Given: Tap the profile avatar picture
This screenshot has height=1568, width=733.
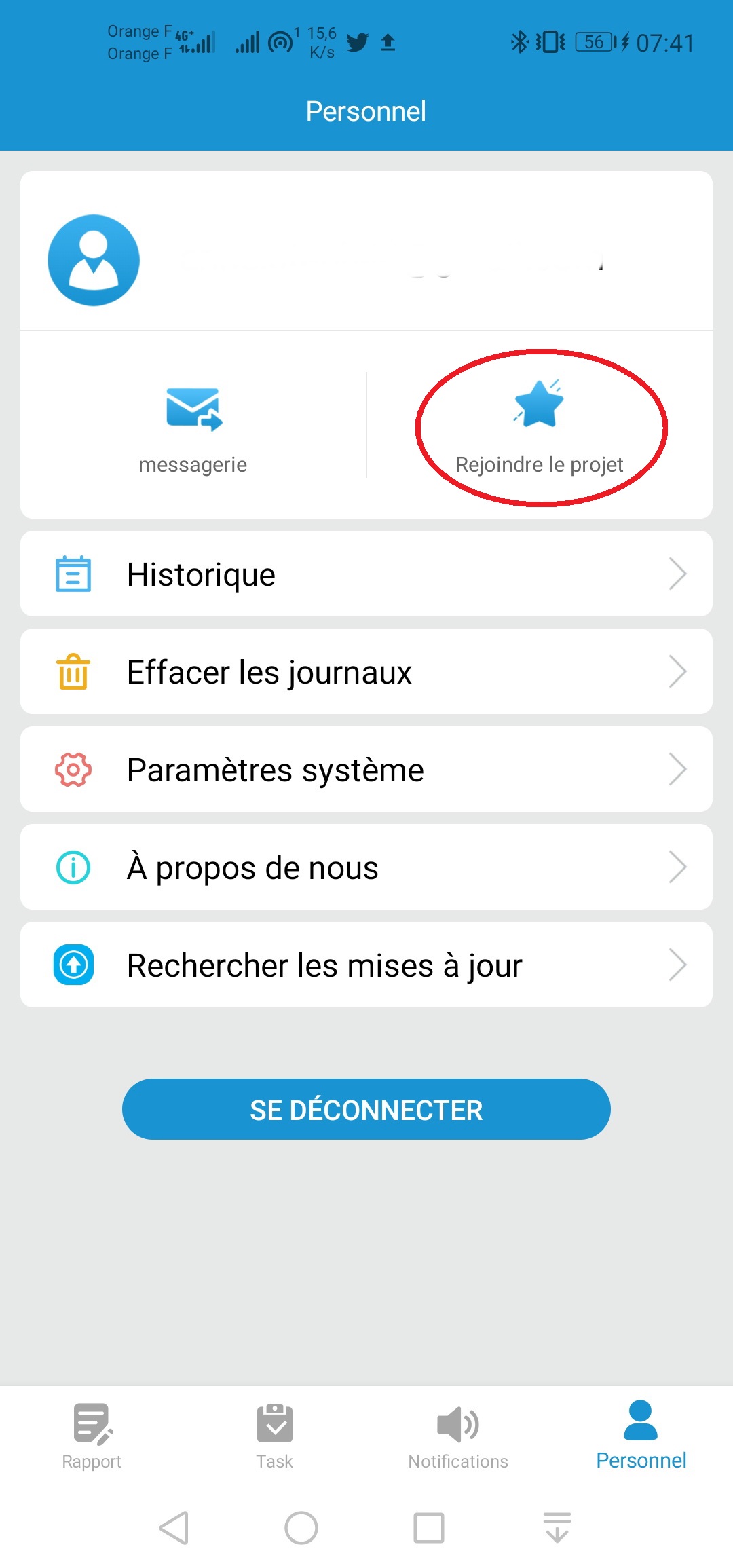Looking at the screenshot, I should click(94, 259).
